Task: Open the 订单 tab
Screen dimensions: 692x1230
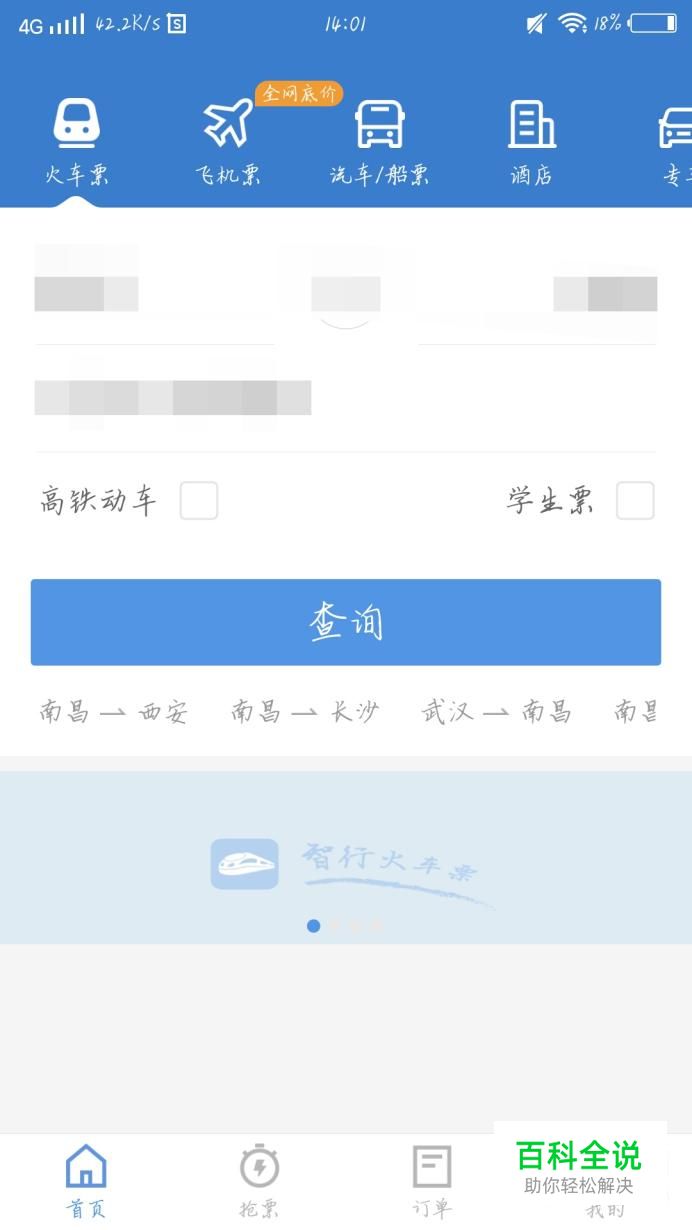Action: tap(432, 1180)
